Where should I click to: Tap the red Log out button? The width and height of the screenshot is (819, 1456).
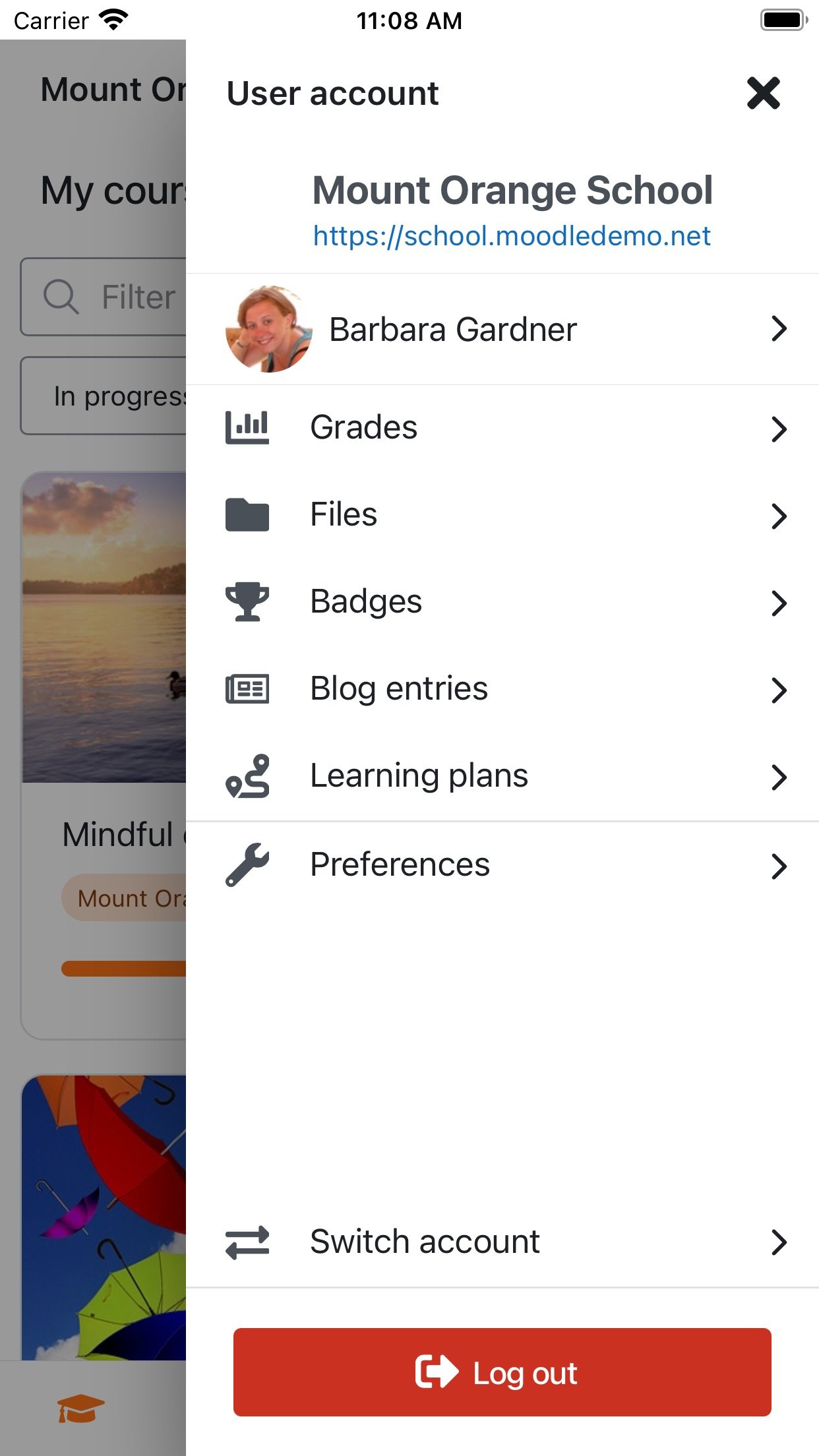point(502,1372)
